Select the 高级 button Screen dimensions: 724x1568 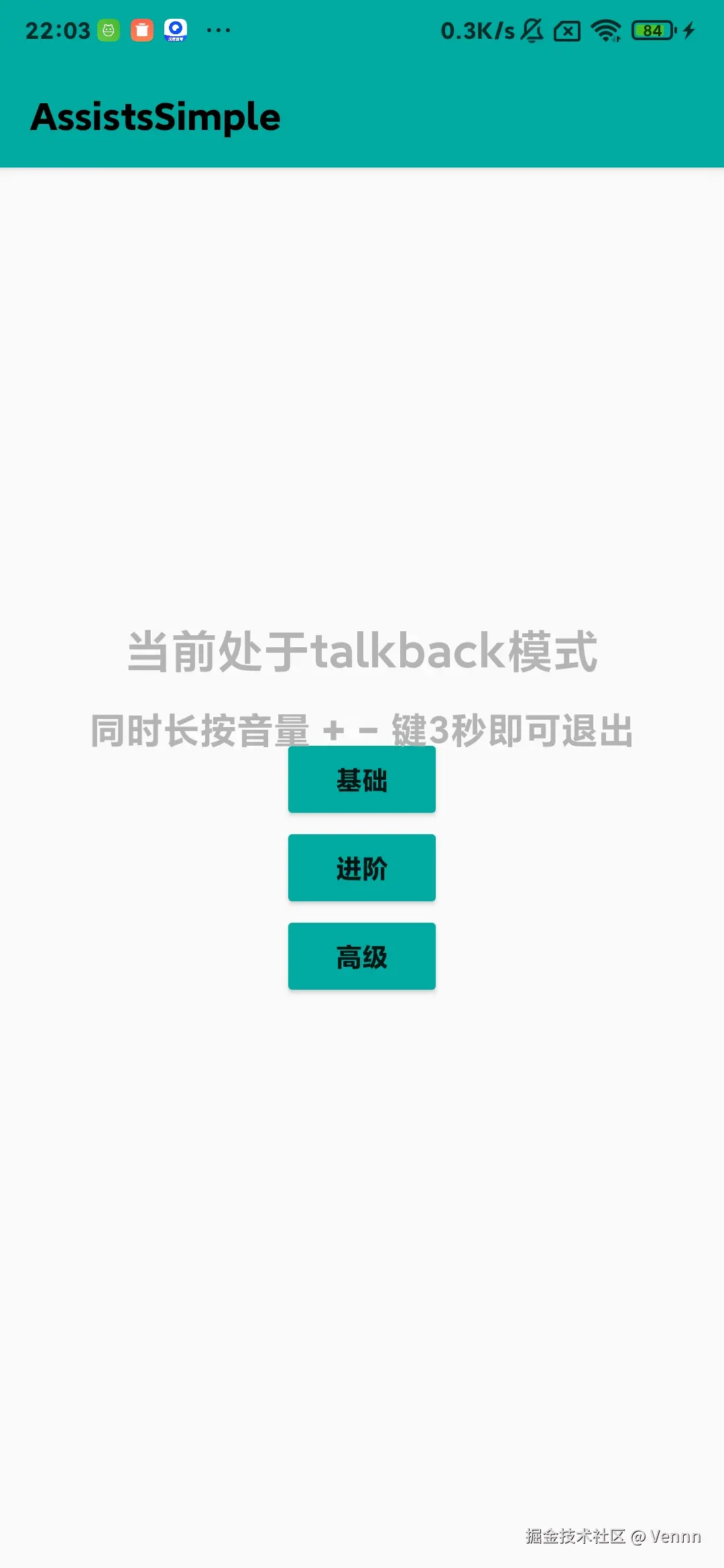(x=361, y=957)
